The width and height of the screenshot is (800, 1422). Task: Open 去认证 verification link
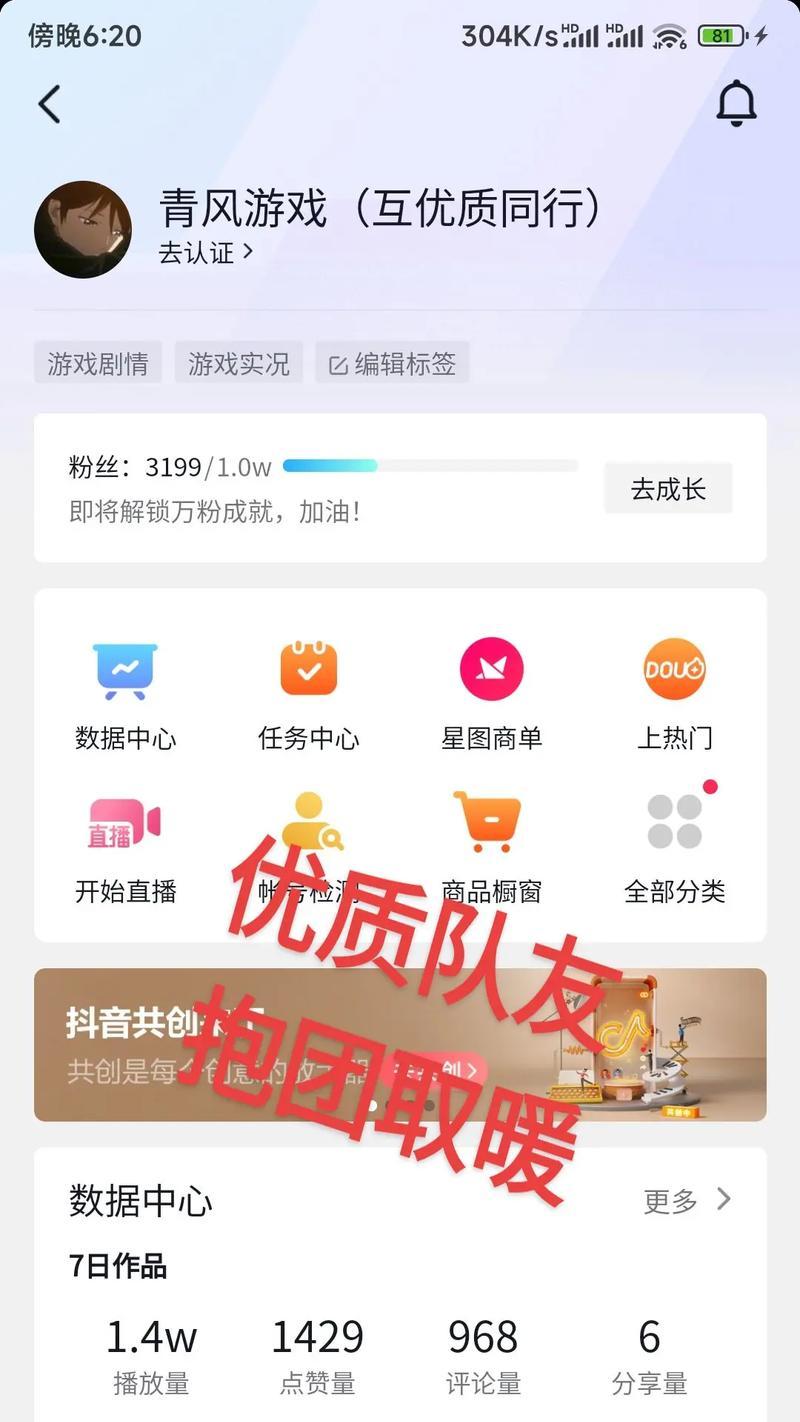[204, 253]
